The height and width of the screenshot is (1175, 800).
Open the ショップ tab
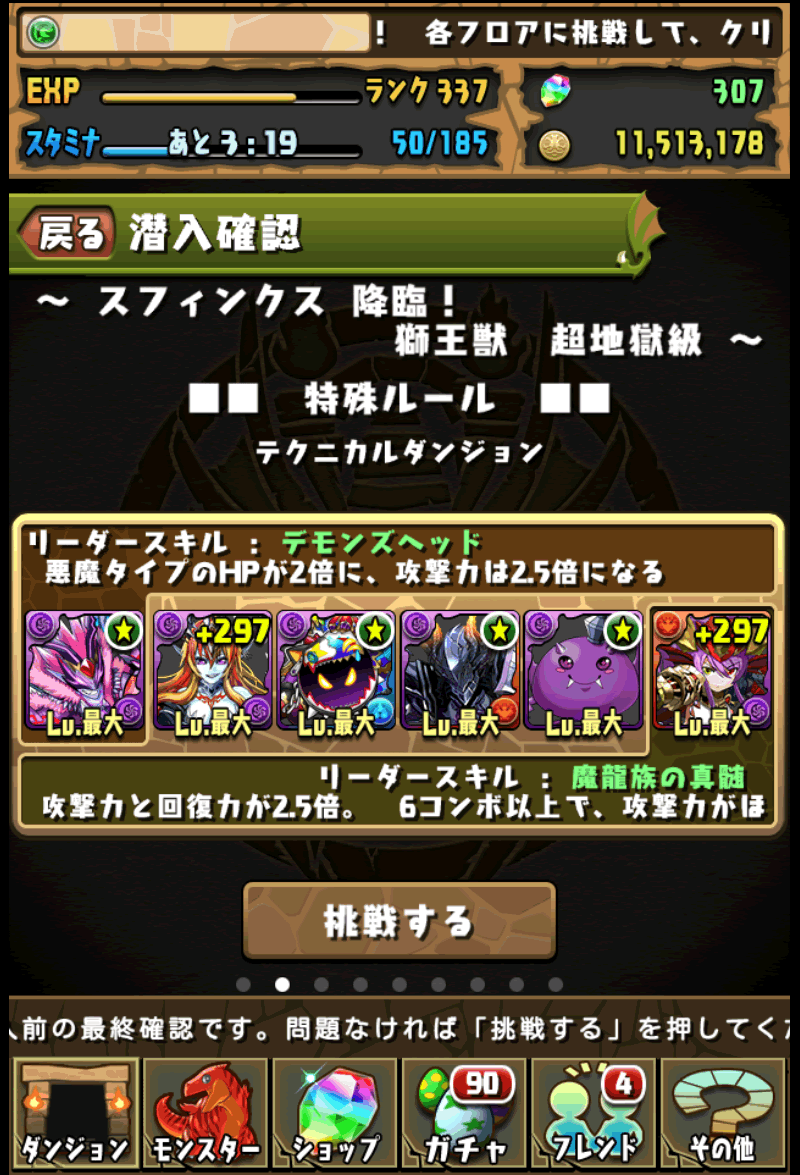[x=335, y=1111]
